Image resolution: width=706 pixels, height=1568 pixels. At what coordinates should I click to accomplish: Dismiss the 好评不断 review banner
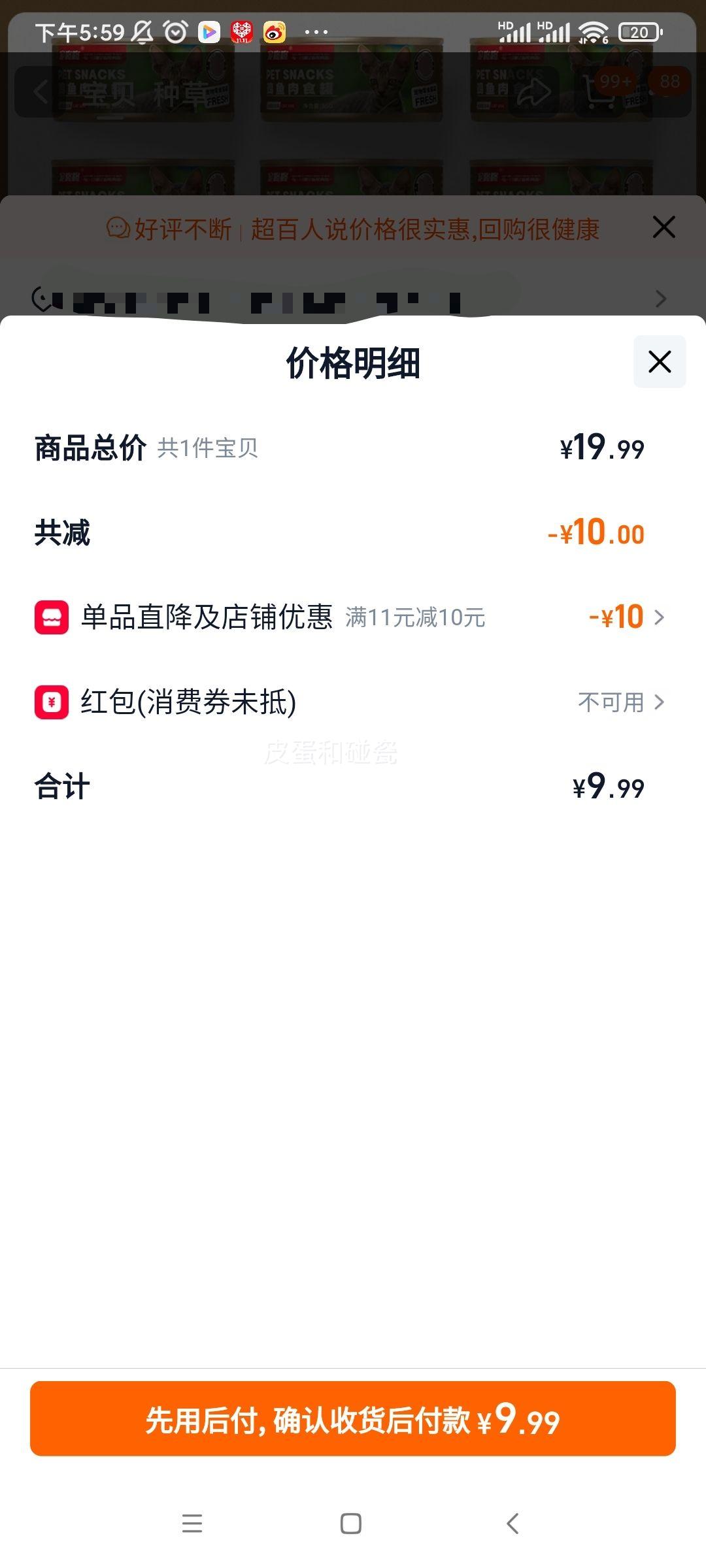coord(664,227)
